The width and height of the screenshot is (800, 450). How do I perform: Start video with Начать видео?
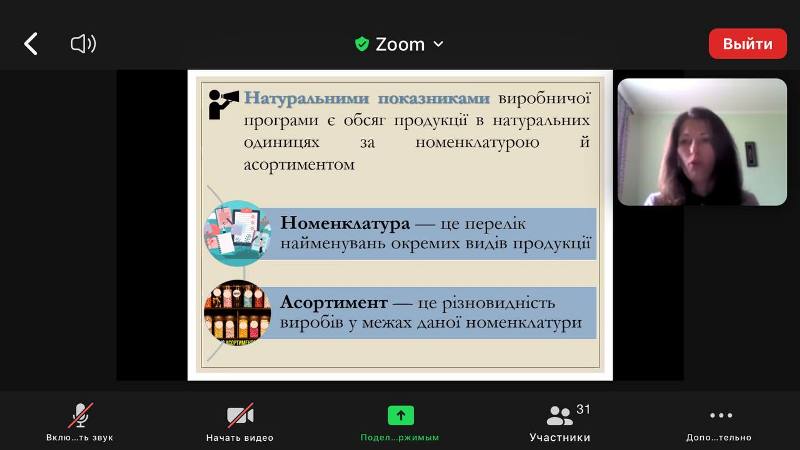coord(240,421)
